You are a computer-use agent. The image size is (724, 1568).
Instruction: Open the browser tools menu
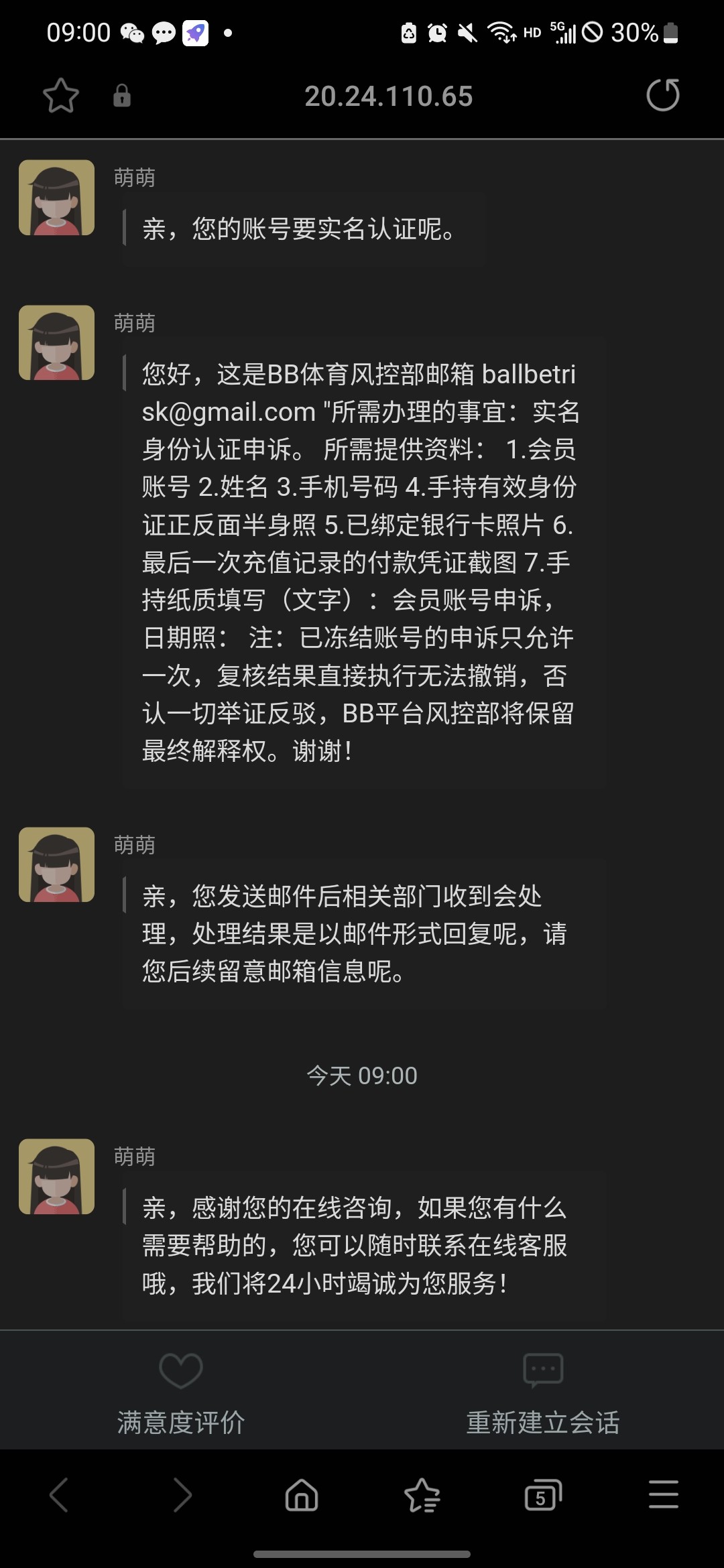tap(663, 1495)
